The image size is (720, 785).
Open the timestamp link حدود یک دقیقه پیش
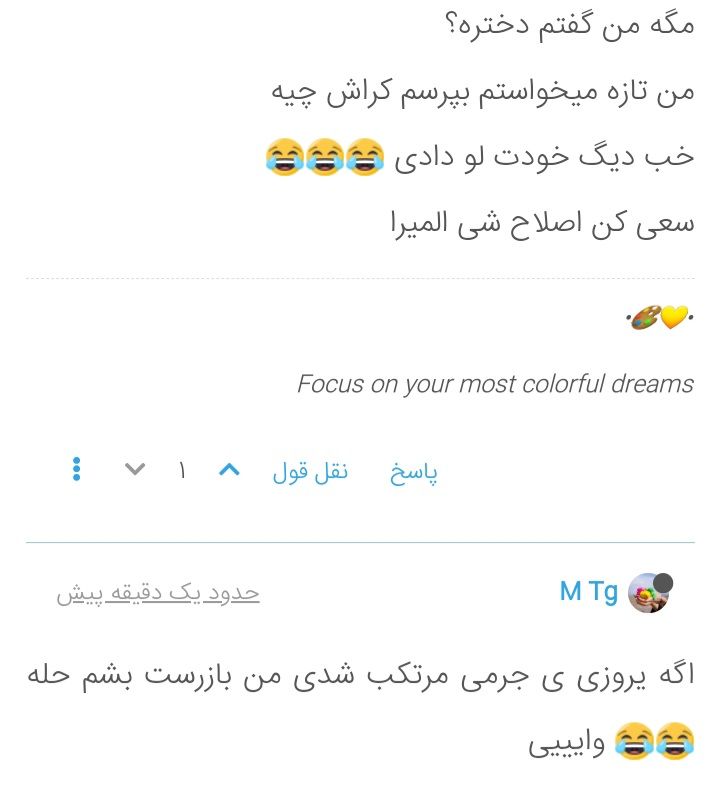click(158, 593)
